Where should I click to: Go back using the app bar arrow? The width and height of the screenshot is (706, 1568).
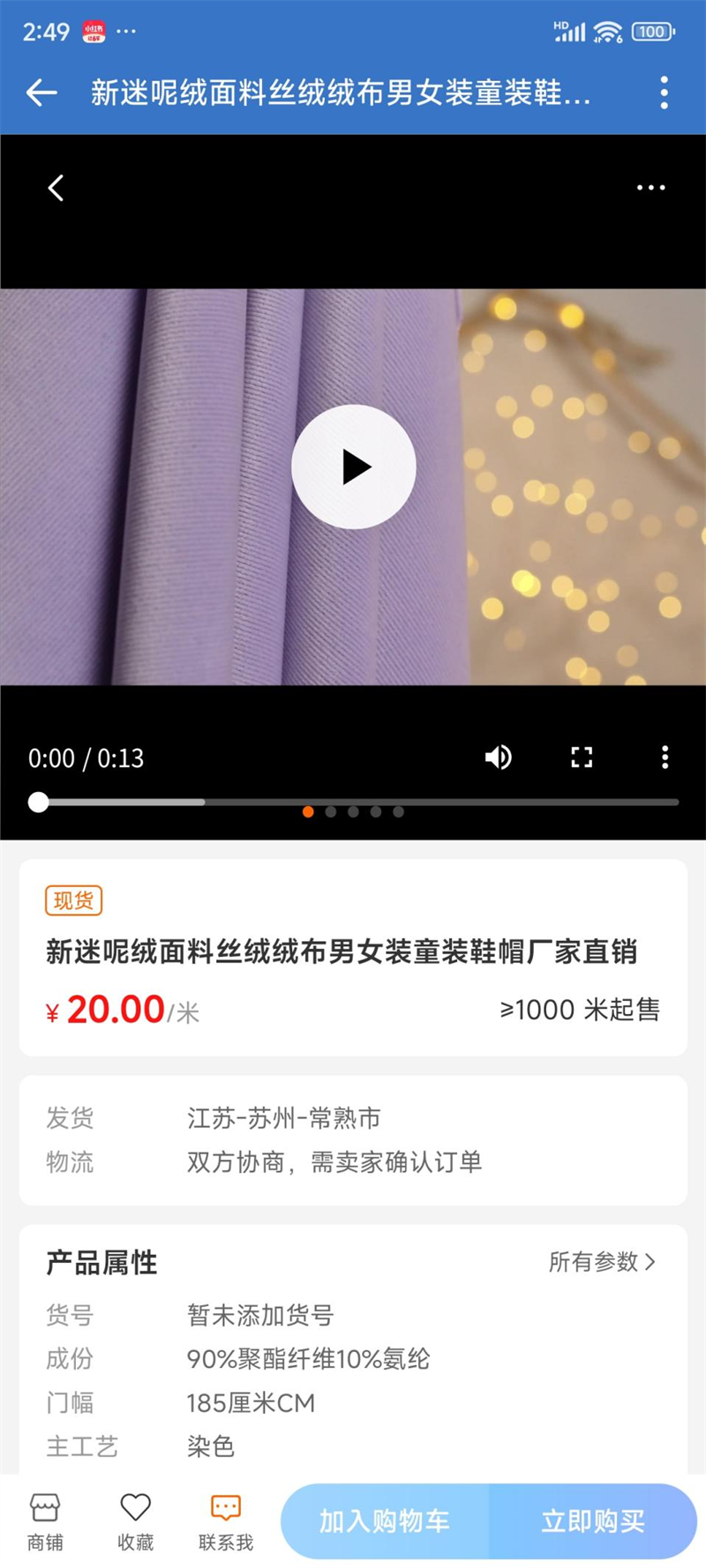(x=41, y=93)
